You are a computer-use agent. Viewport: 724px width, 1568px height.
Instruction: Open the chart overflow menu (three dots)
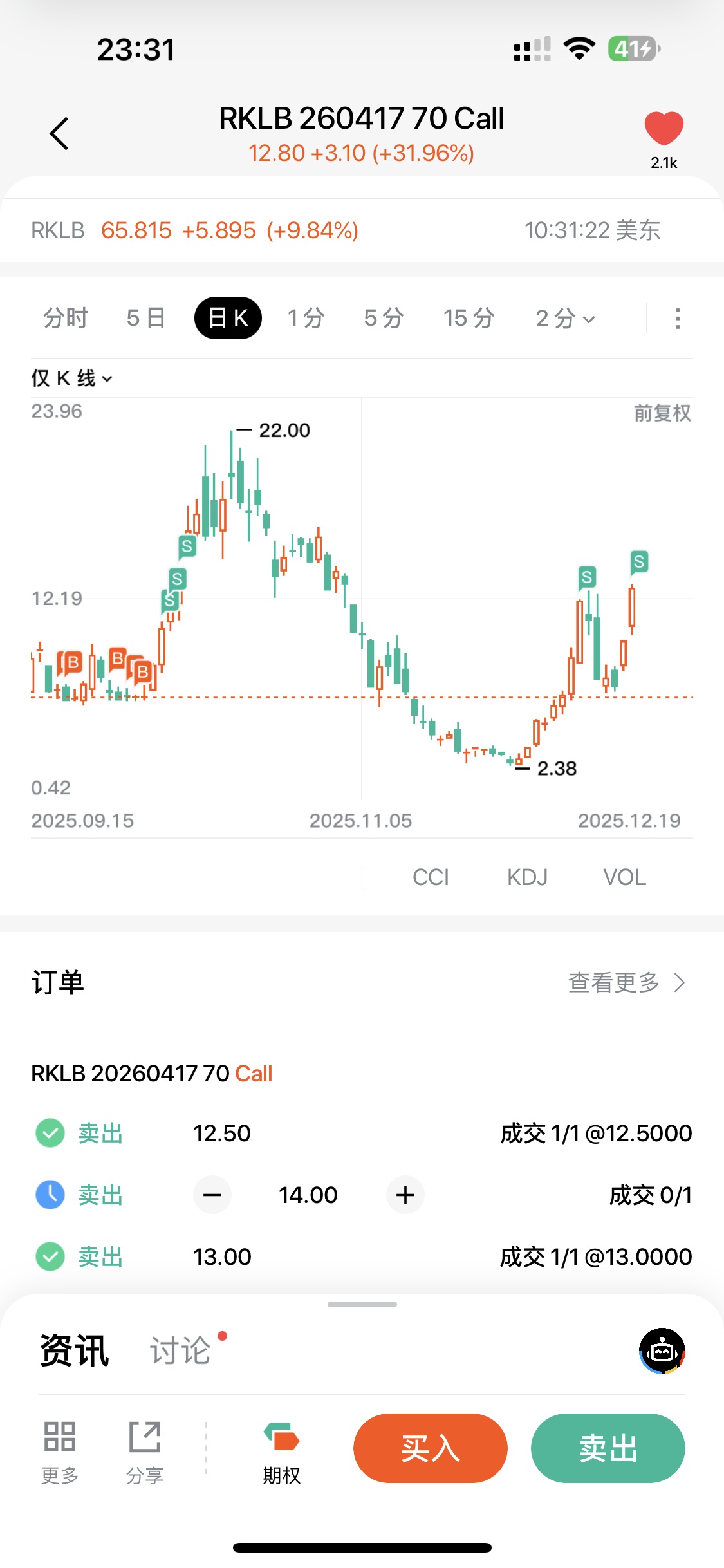(x=677, y=318)
